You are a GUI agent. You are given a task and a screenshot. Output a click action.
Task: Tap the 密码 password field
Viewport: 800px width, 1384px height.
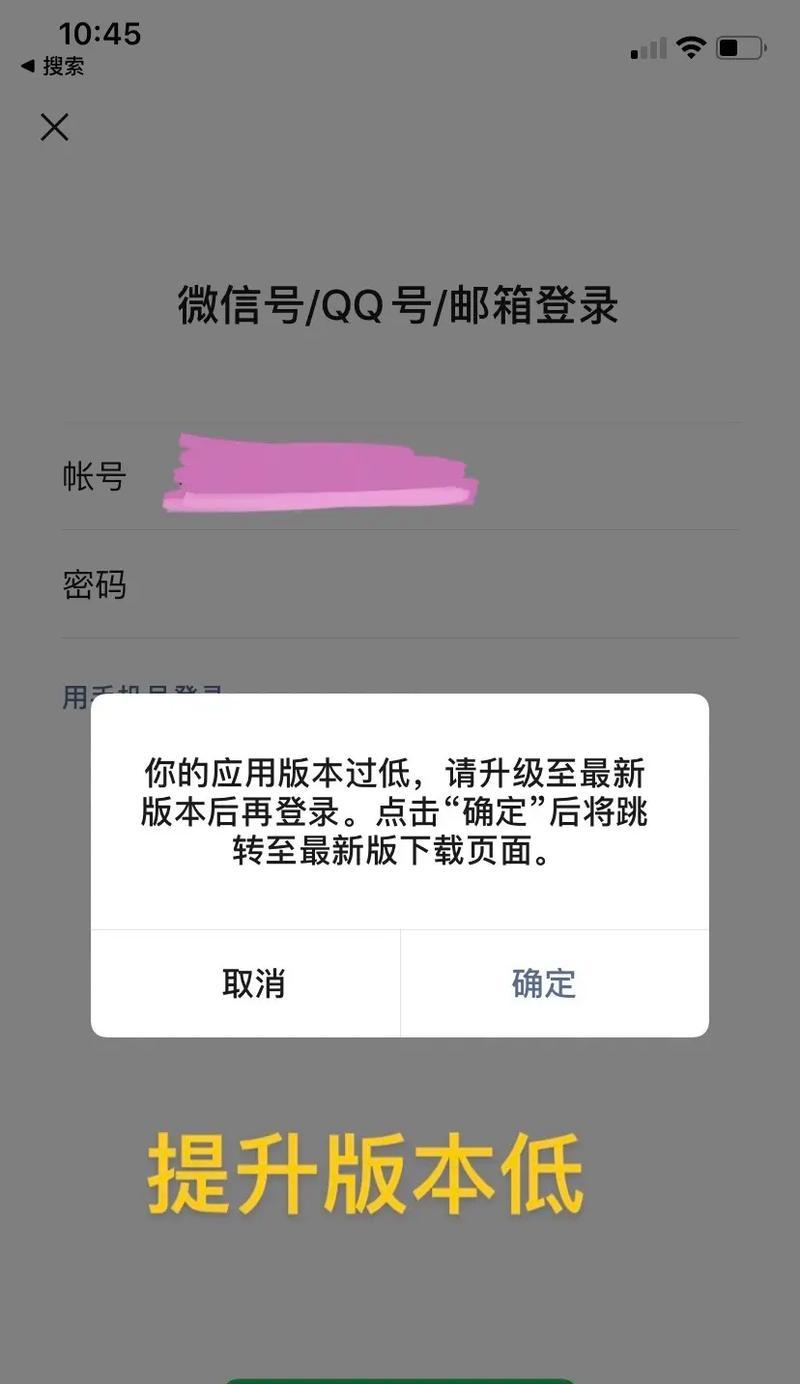pyautogui.click(x=400, y=585)
